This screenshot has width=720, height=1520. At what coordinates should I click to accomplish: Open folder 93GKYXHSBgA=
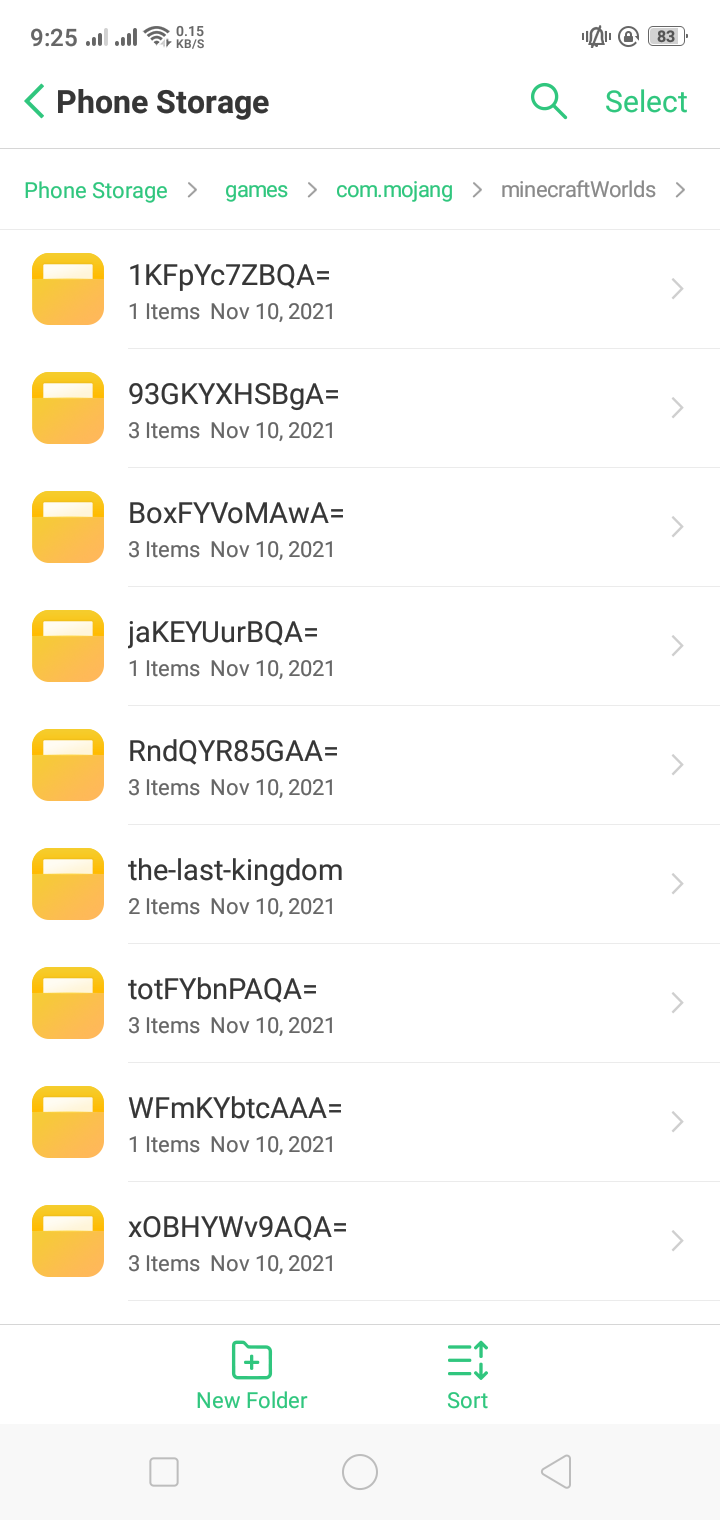(360, 408)
